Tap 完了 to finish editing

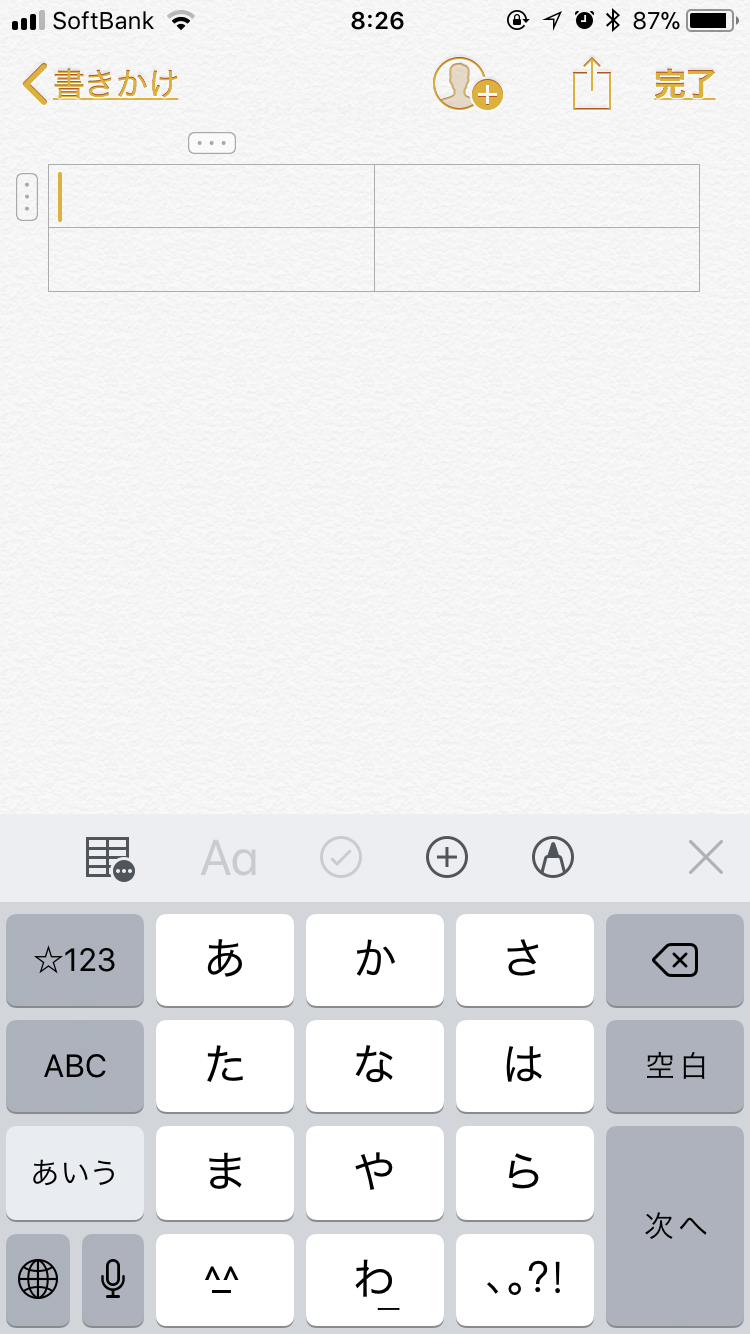[x=685, y=84]
